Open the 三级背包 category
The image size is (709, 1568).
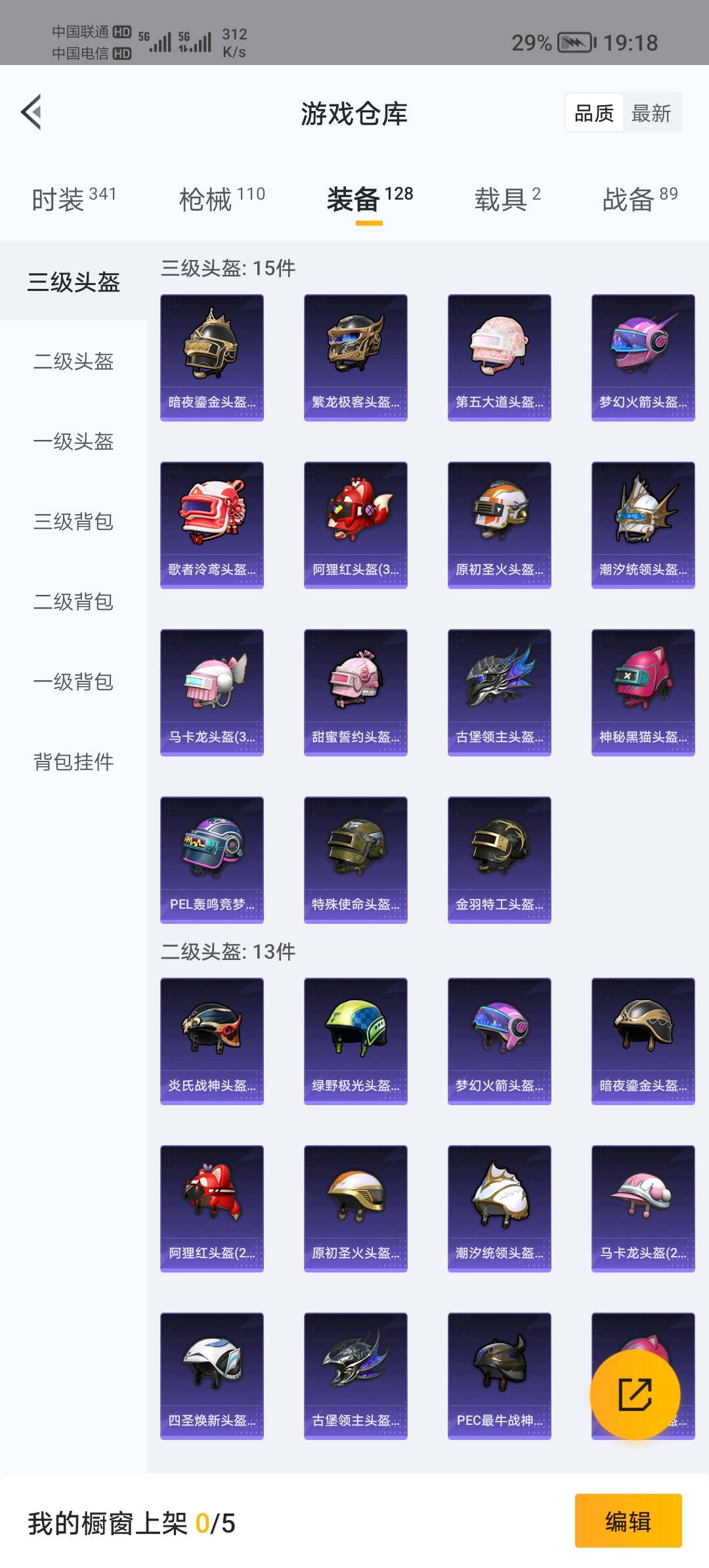pos(74,521)
